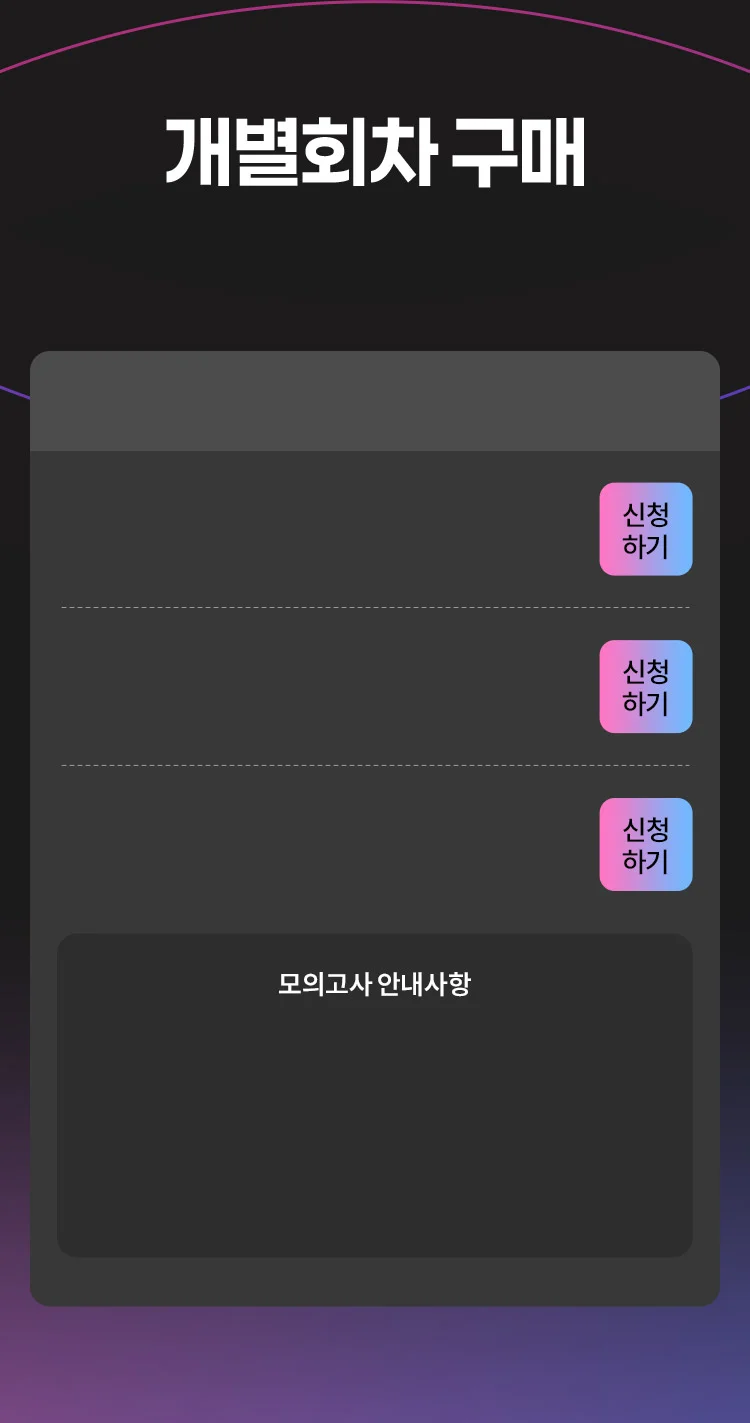Click the gray card header strip
Viewport: 750px width, 1423px height.
pyautogui.click(x=374, y=400)
